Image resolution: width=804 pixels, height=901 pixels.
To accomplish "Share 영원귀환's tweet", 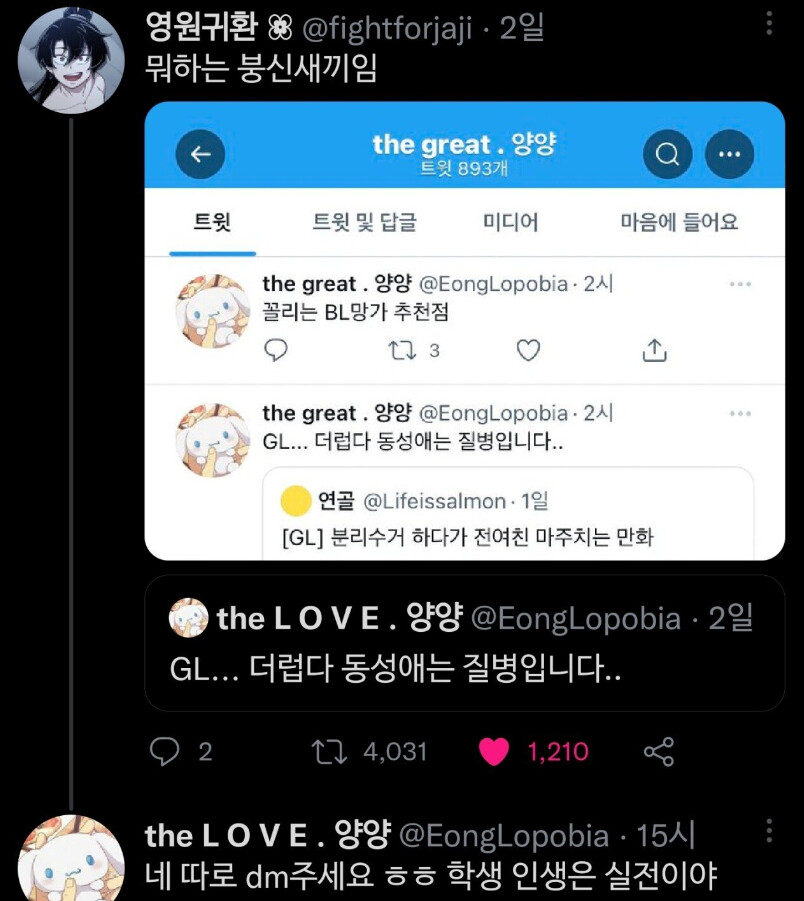I will (x=658, y=752).
